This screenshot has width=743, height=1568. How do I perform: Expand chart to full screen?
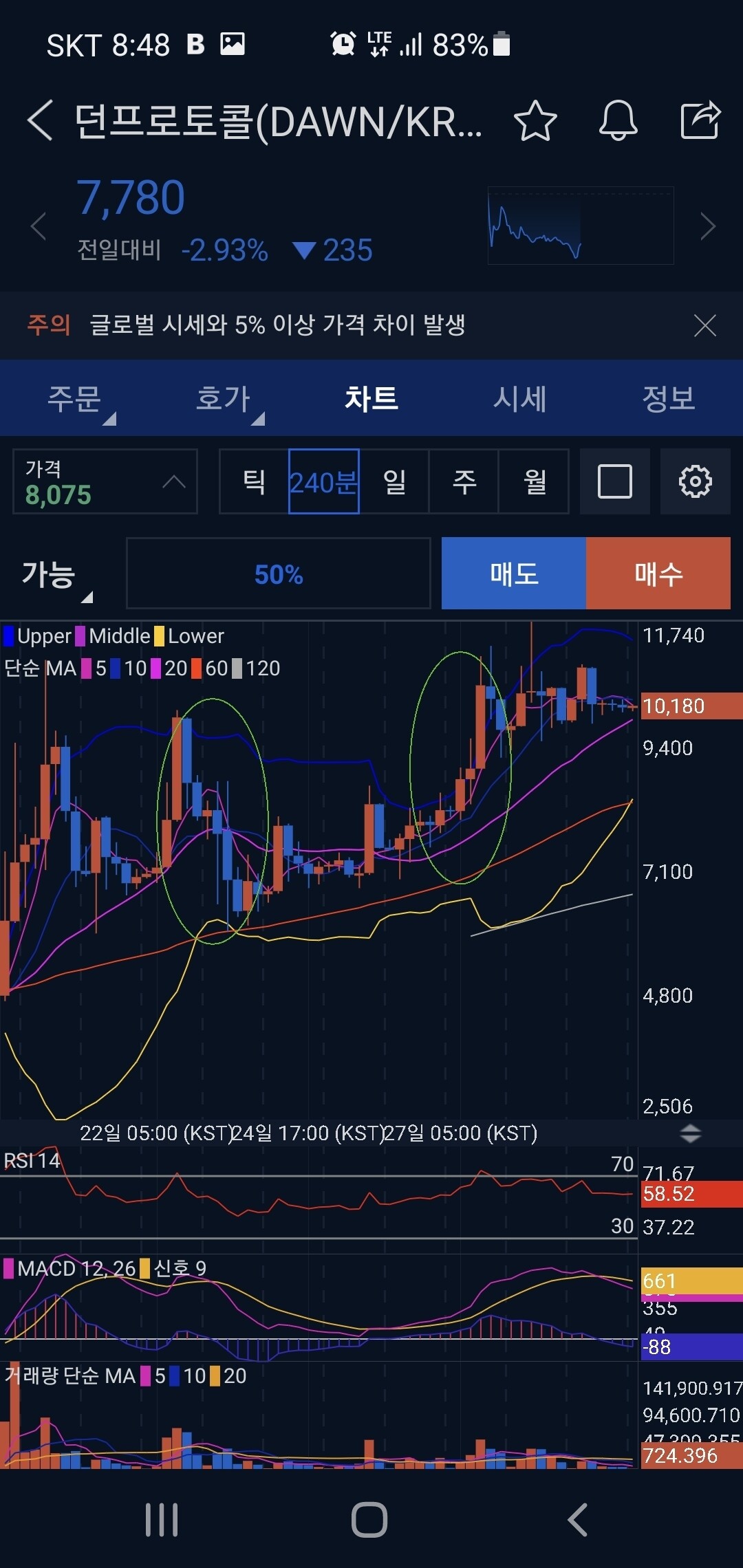tap(615, 481)
